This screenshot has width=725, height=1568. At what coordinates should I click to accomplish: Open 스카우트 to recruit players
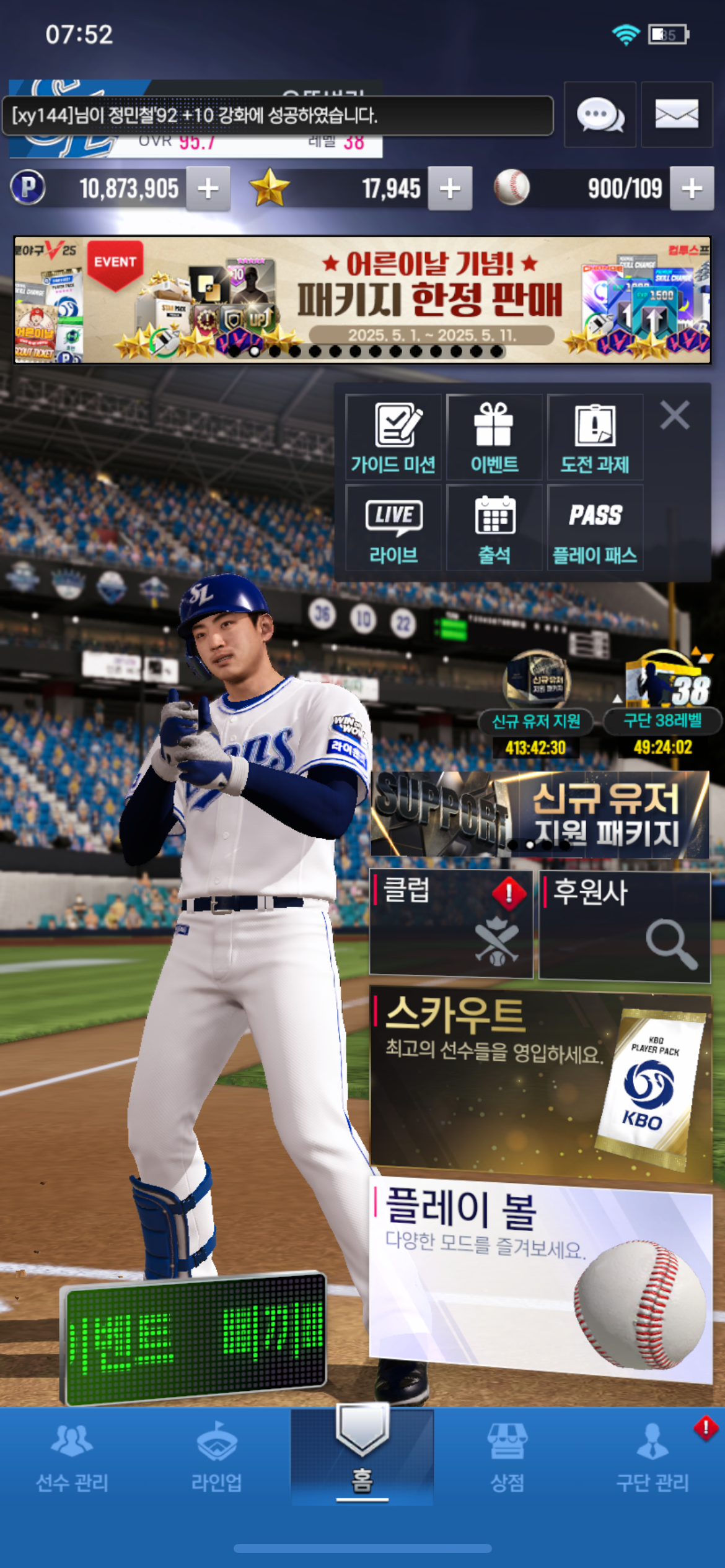pyautogui.click(x=540, y=1085)
